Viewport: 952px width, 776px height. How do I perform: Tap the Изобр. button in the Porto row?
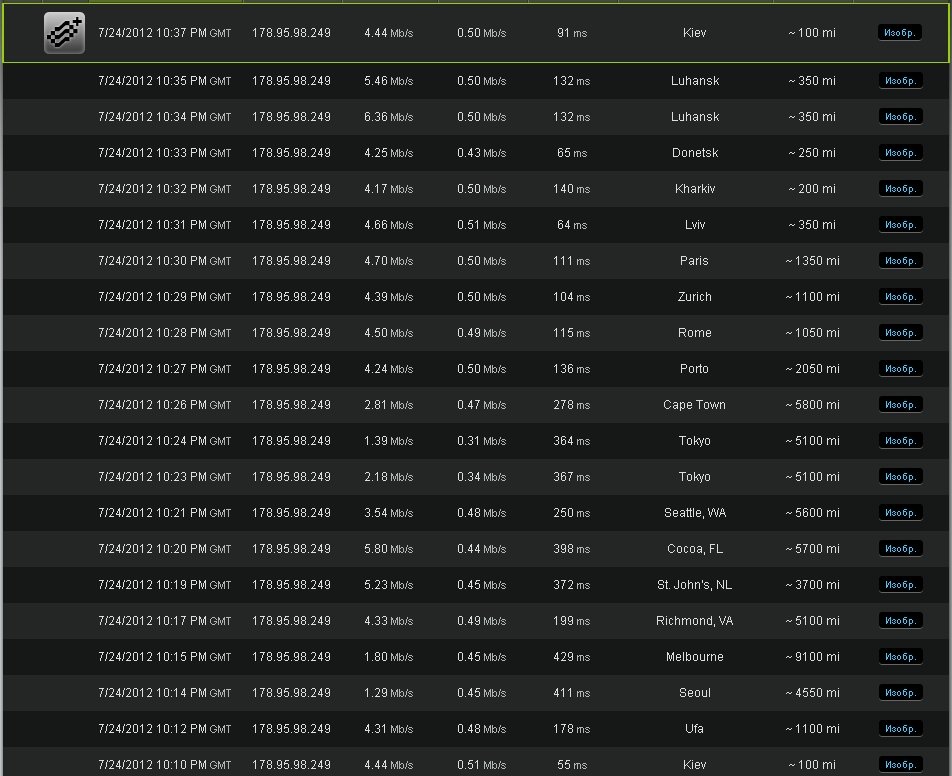point(900,368)
